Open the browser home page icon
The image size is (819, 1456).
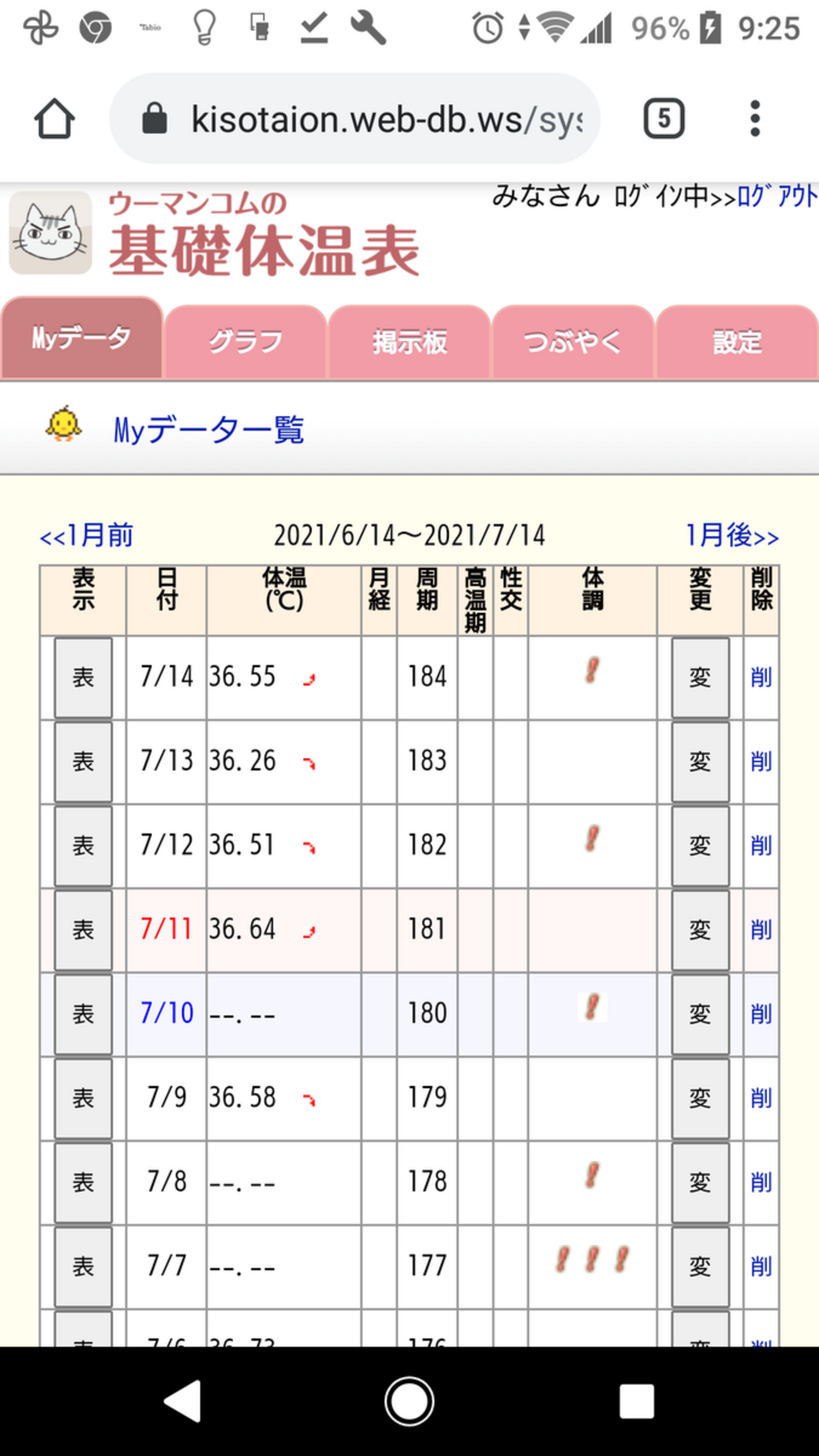(54, 118)
